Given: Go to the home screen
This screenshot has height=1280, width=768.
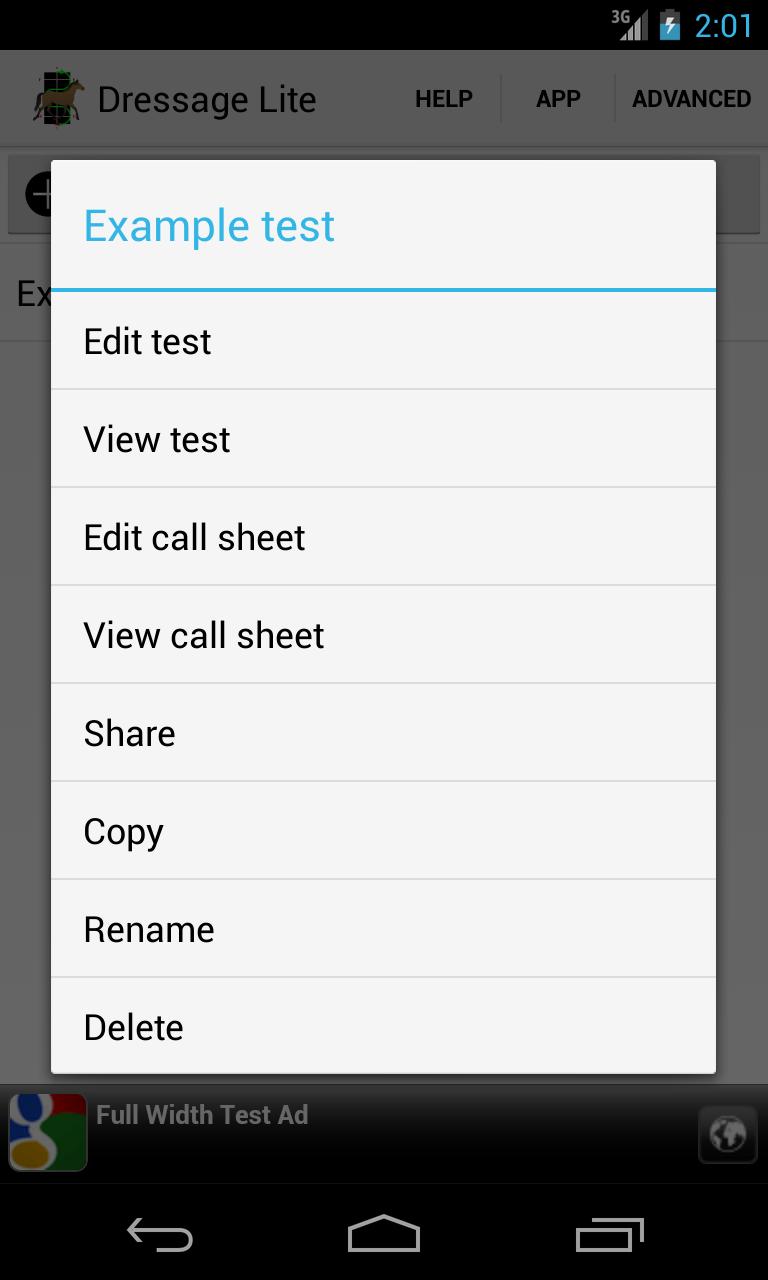Looking at the screenshot, I should coord(384,1235).
